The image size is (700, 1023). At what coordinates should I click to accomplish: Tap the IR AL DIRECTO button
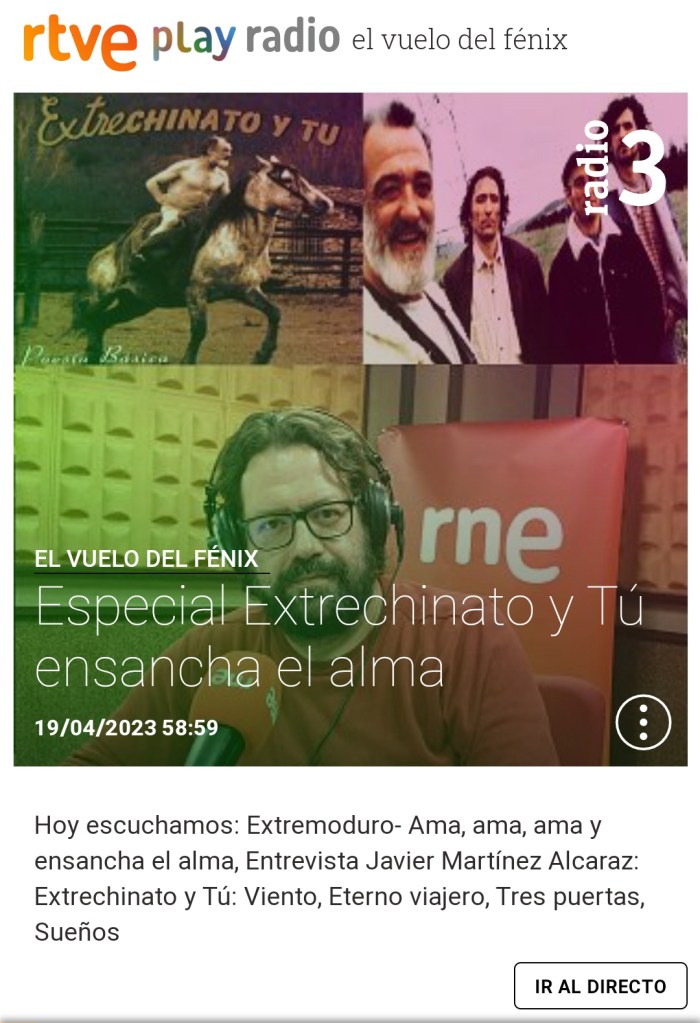[600, 986]
